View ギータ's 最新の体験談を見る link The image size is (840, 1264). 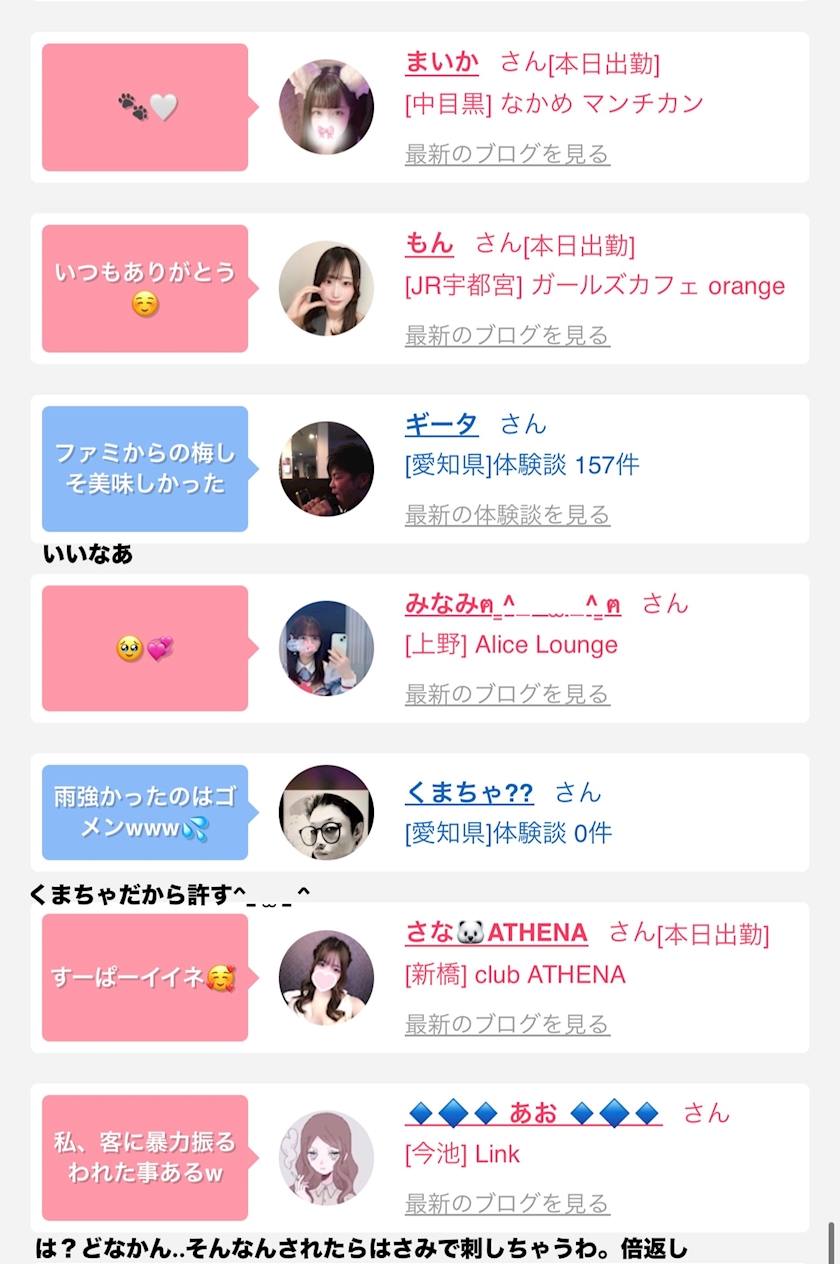click(507, 515)
